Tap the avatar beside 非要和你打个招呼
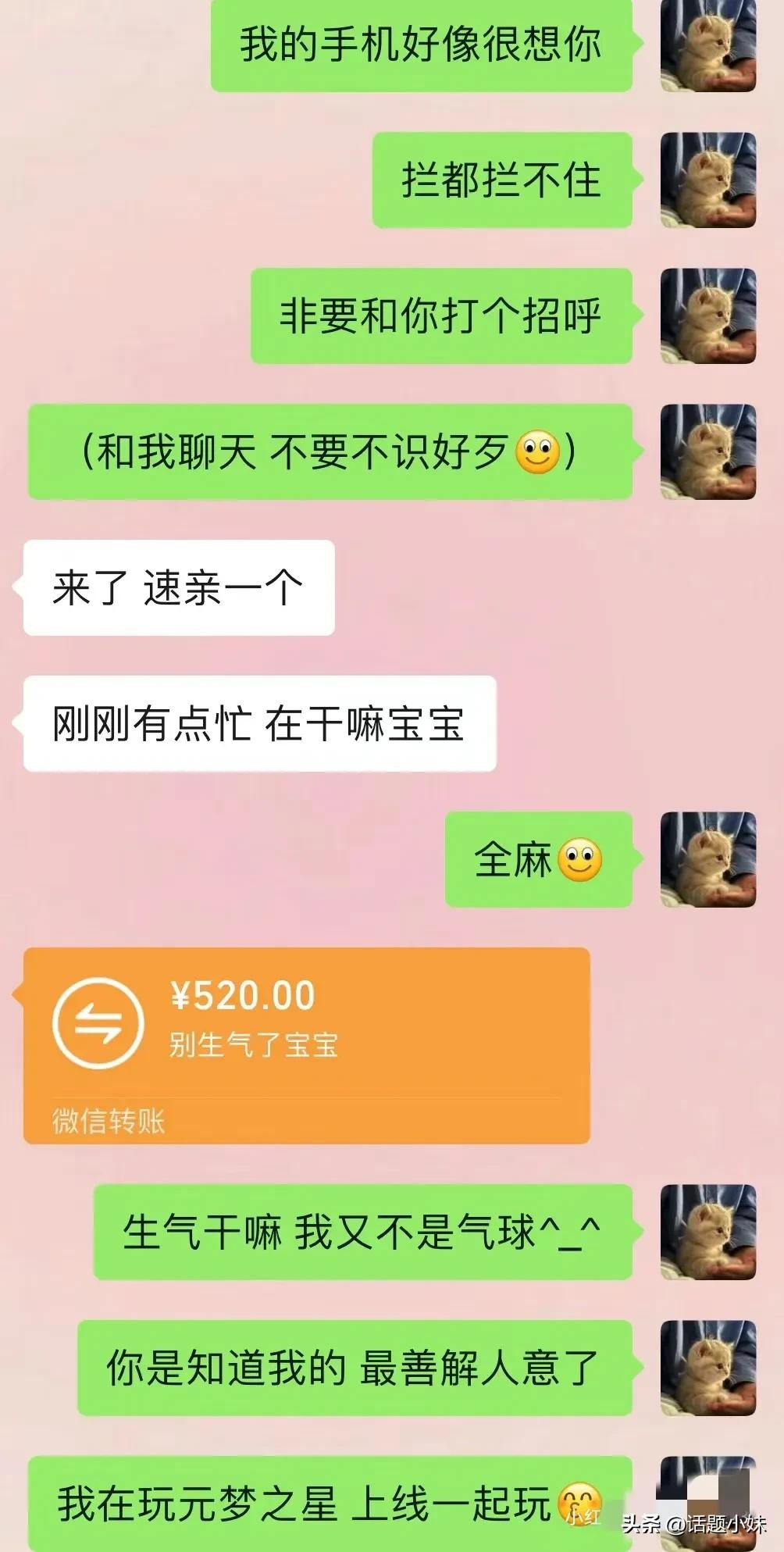Viewport: 784px width, 1552px height. pyautogui.click(x=707, y=316)
